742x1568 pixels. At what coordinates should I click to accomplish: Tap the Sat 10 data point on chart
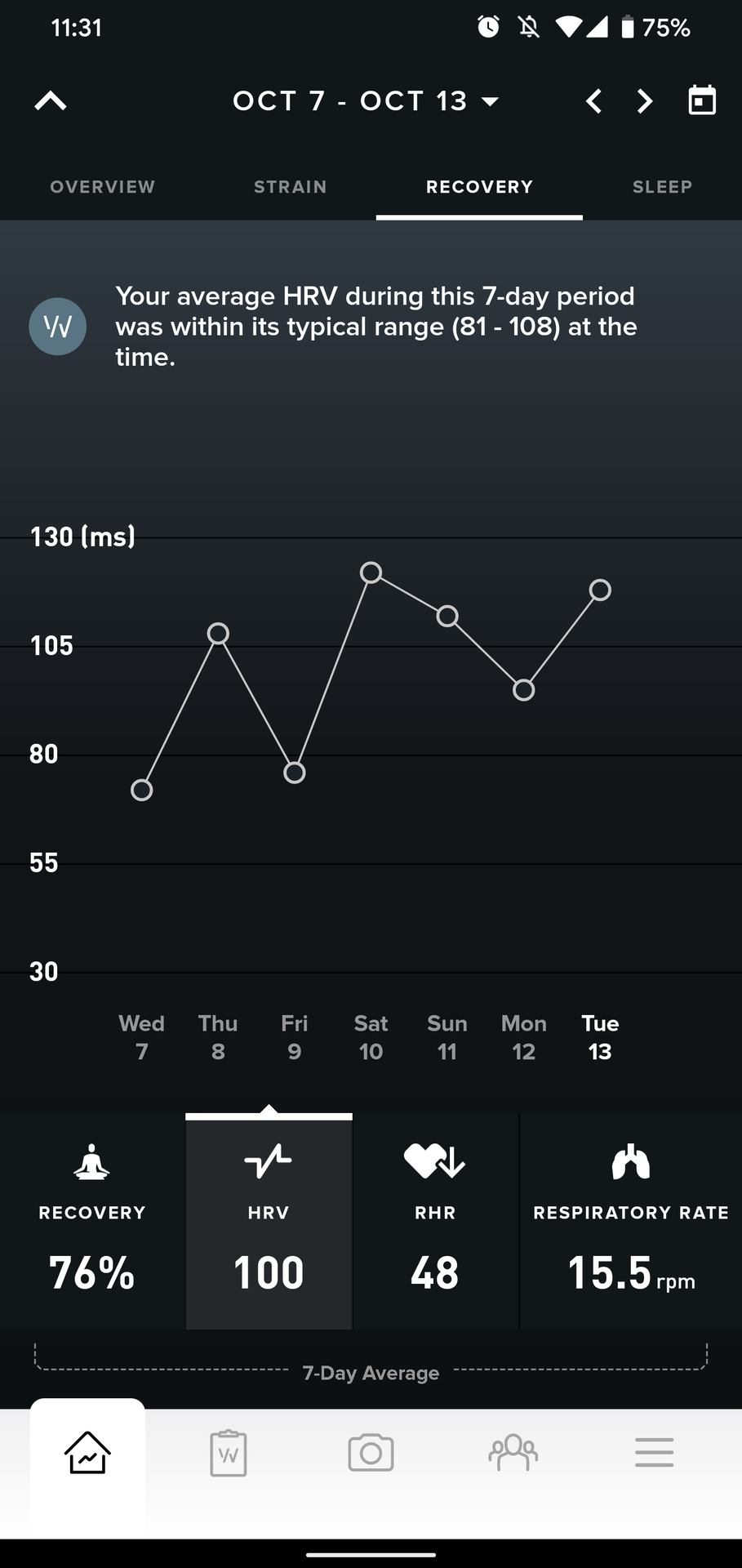click(x=371, y=572)
